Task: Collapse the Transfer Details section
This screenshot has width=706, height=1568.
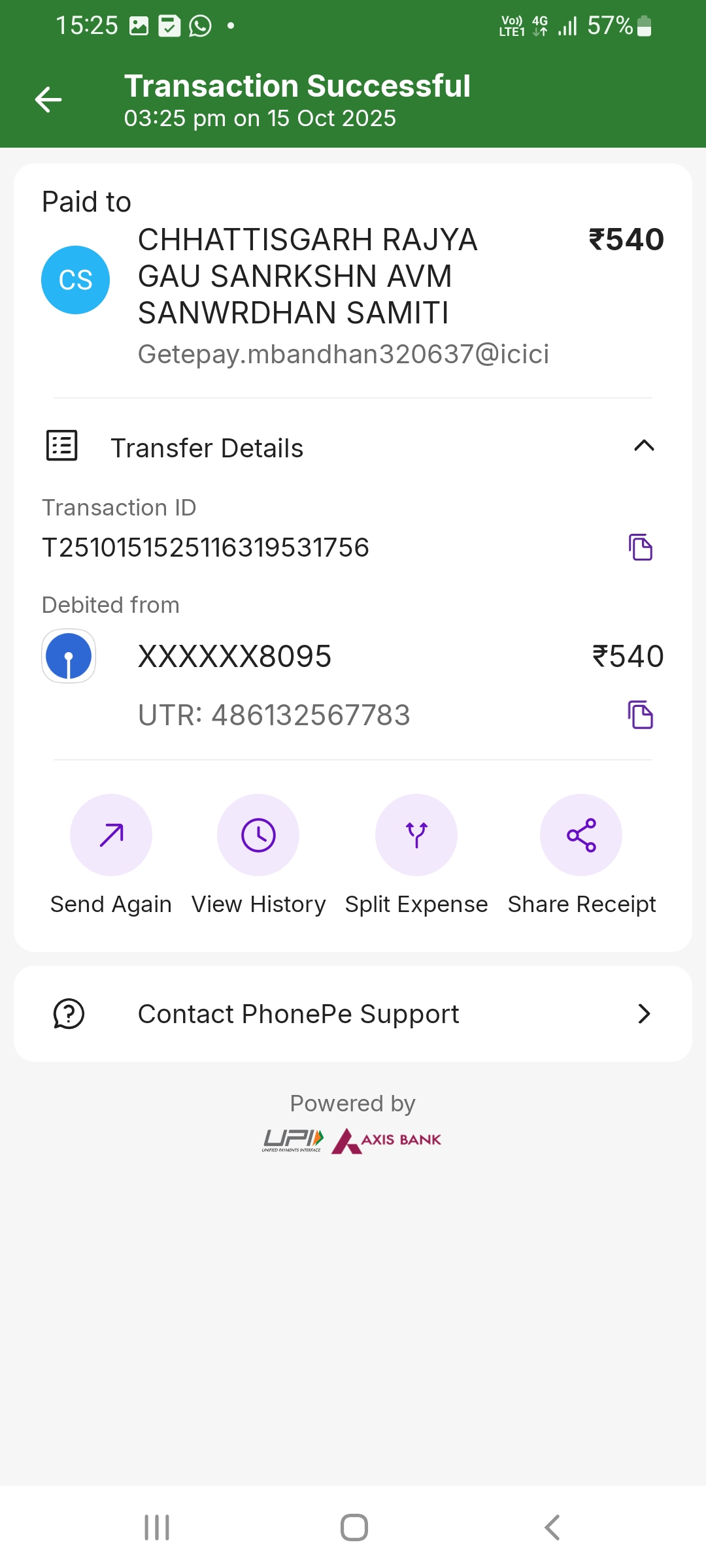Action: click(644, 446)
